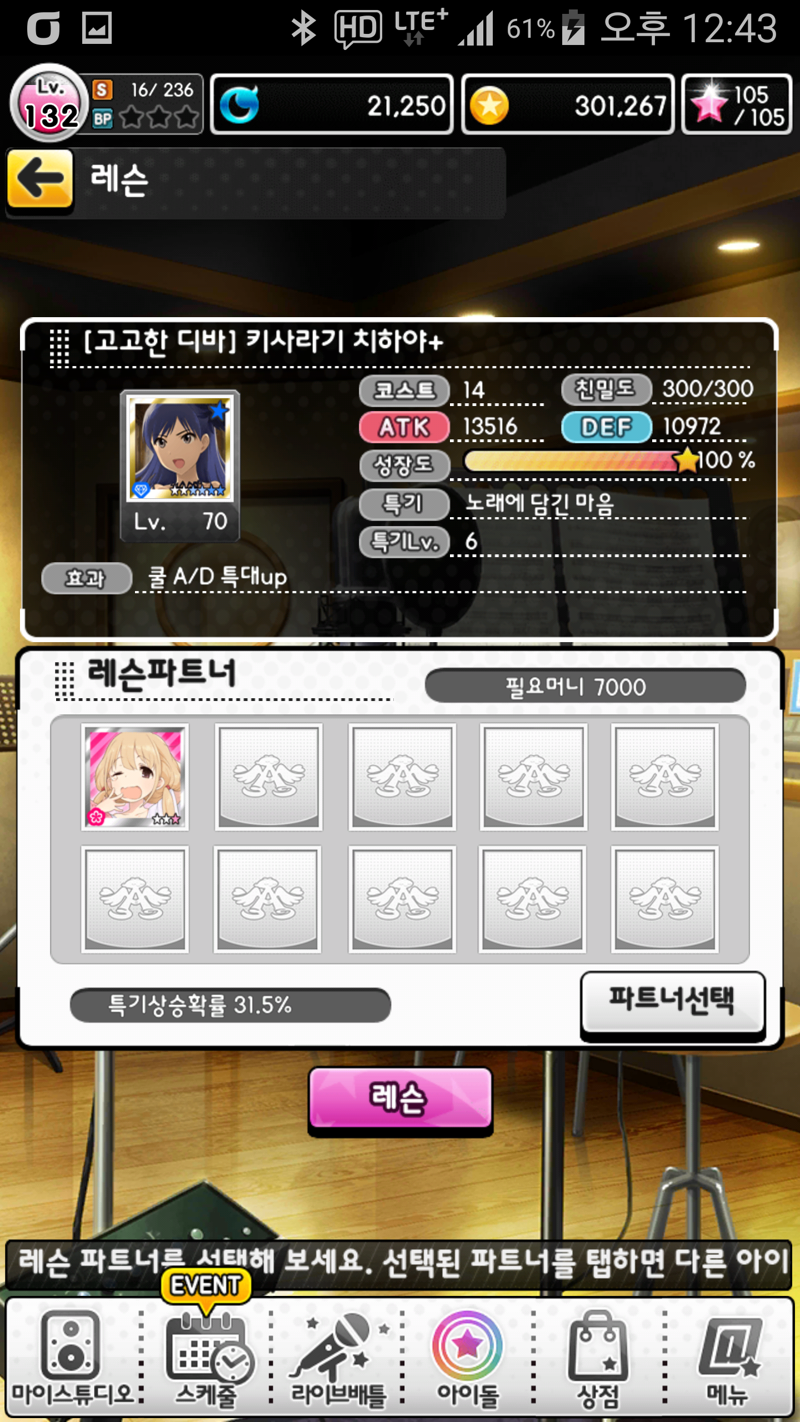The width and height of the screenshot is (800, 1422).
Task: Open the 스케줄 tab with EVENT badge
Action: coord(206,1357)
